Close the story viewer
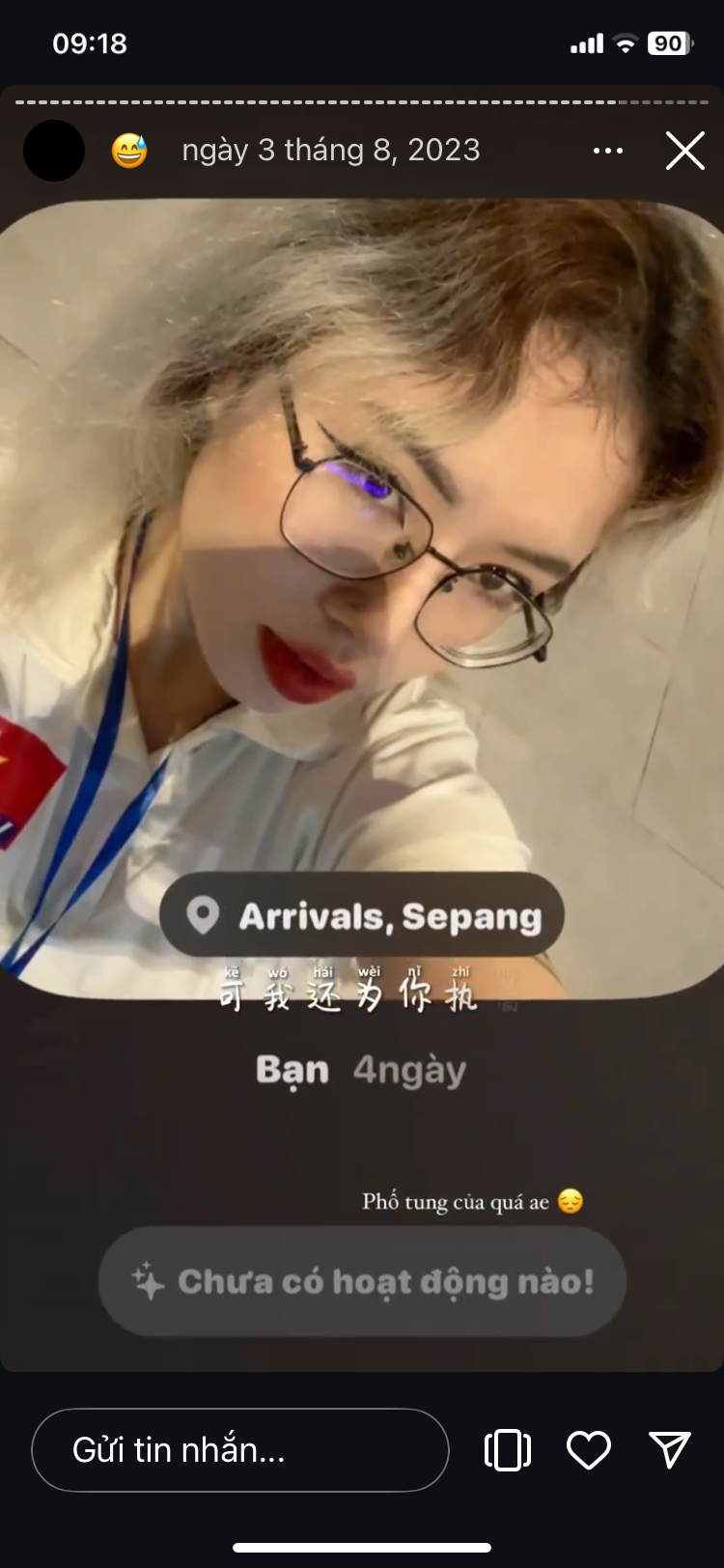This screenshot has height=1568, width=724. (684, 151)
